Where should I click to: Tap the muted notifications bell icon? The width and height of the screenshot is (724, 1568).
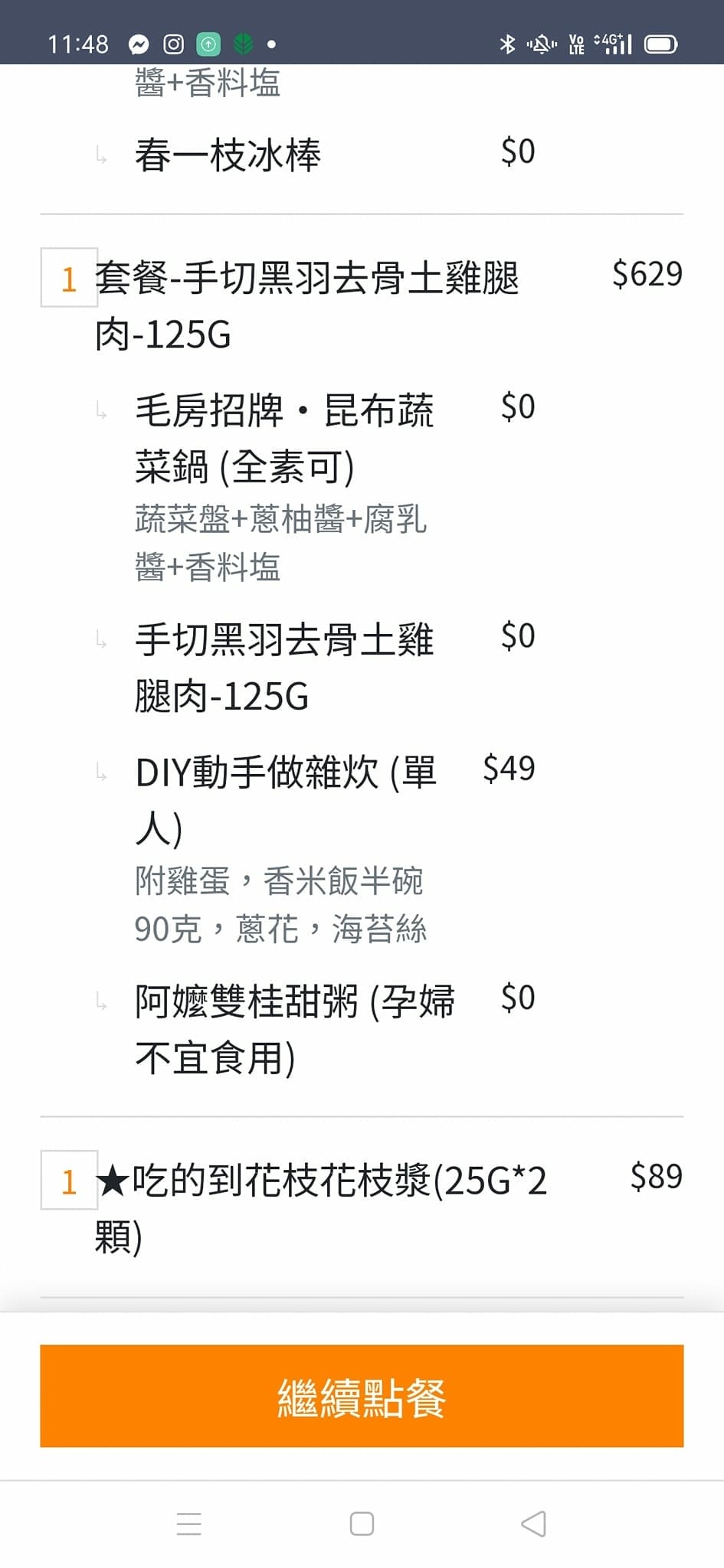click(540, 44)
